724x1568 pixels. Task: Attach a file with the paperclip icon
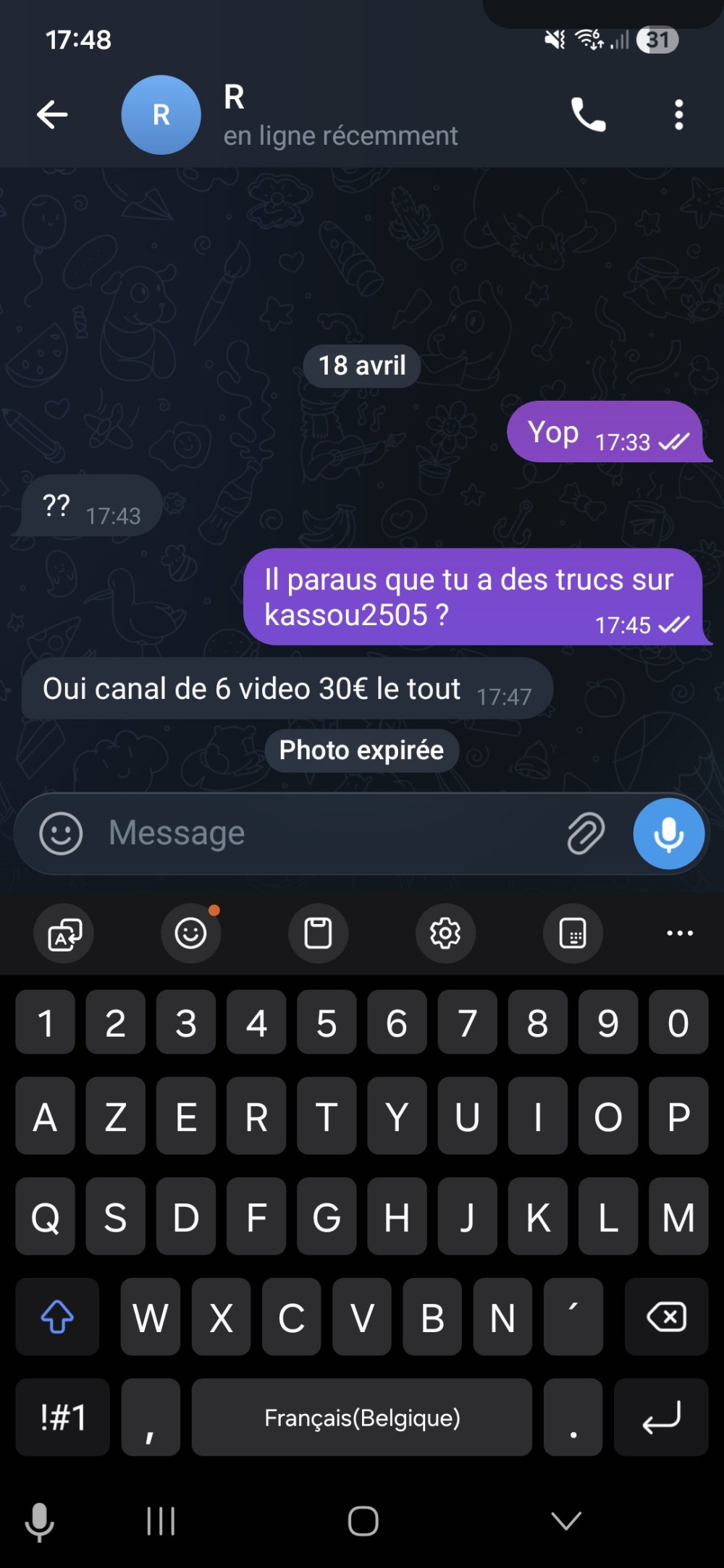point(584,834)
